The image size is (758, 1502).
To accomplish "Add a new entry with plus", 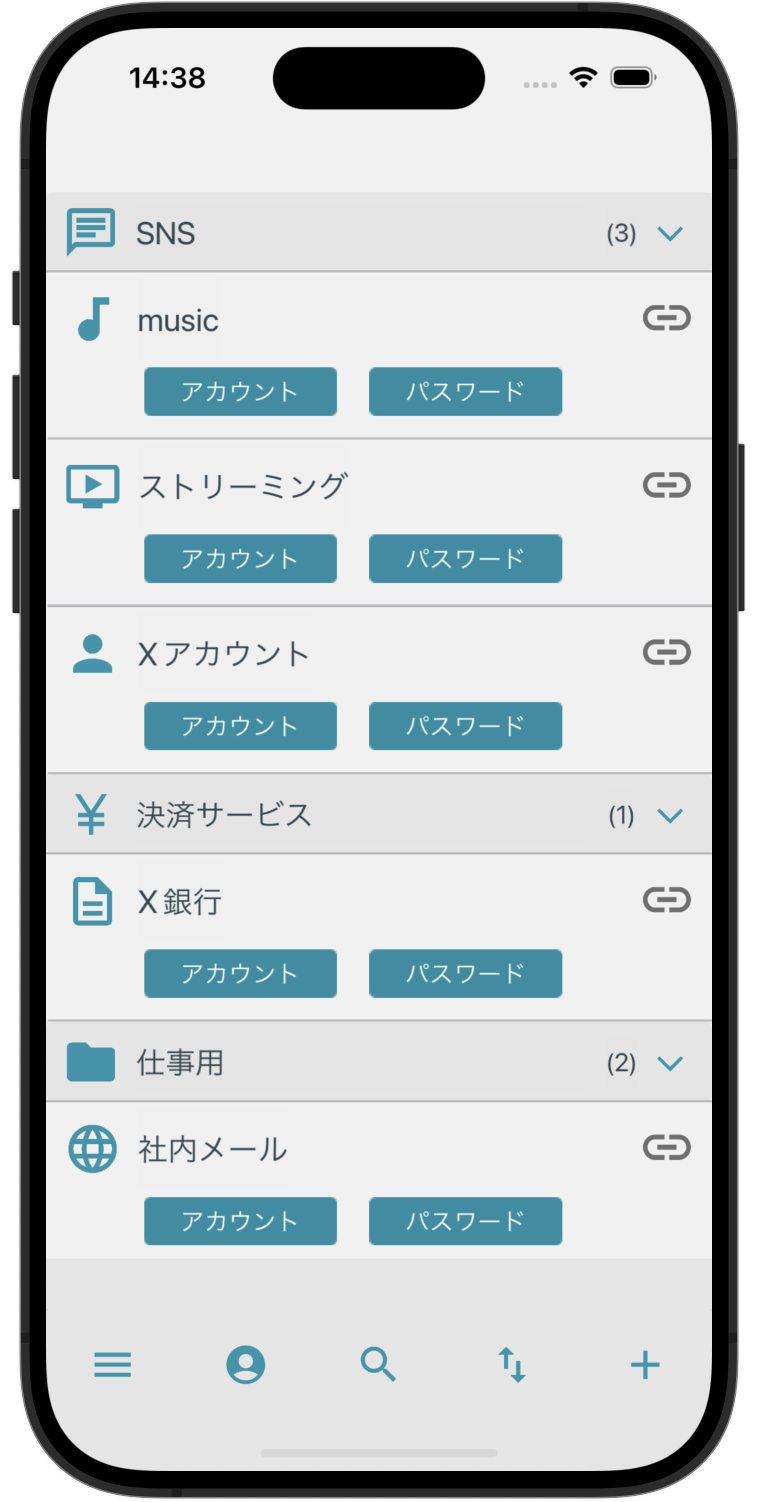I will click(645, 1365).
